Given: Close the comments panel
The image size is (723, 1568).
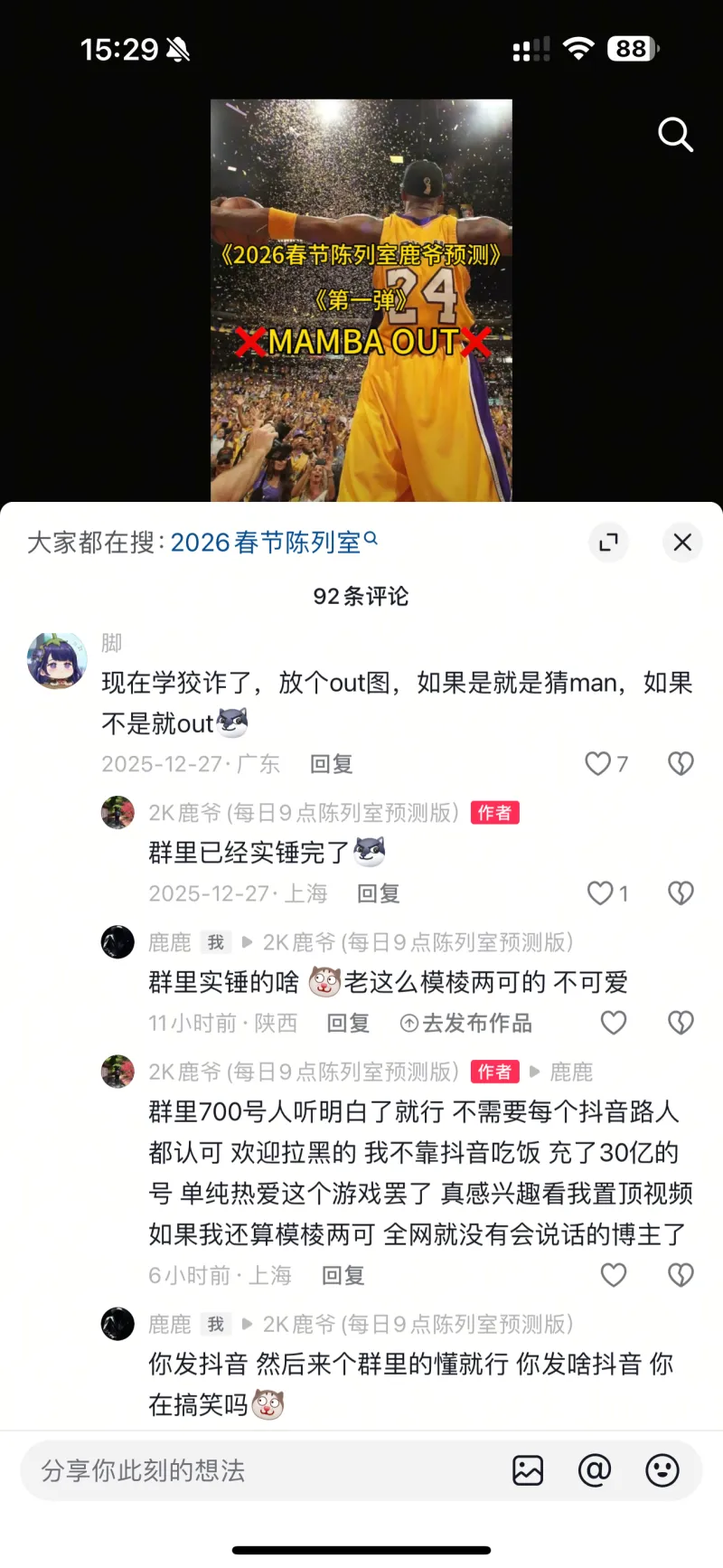Looking at the screenshot, I should pos(682,542).
